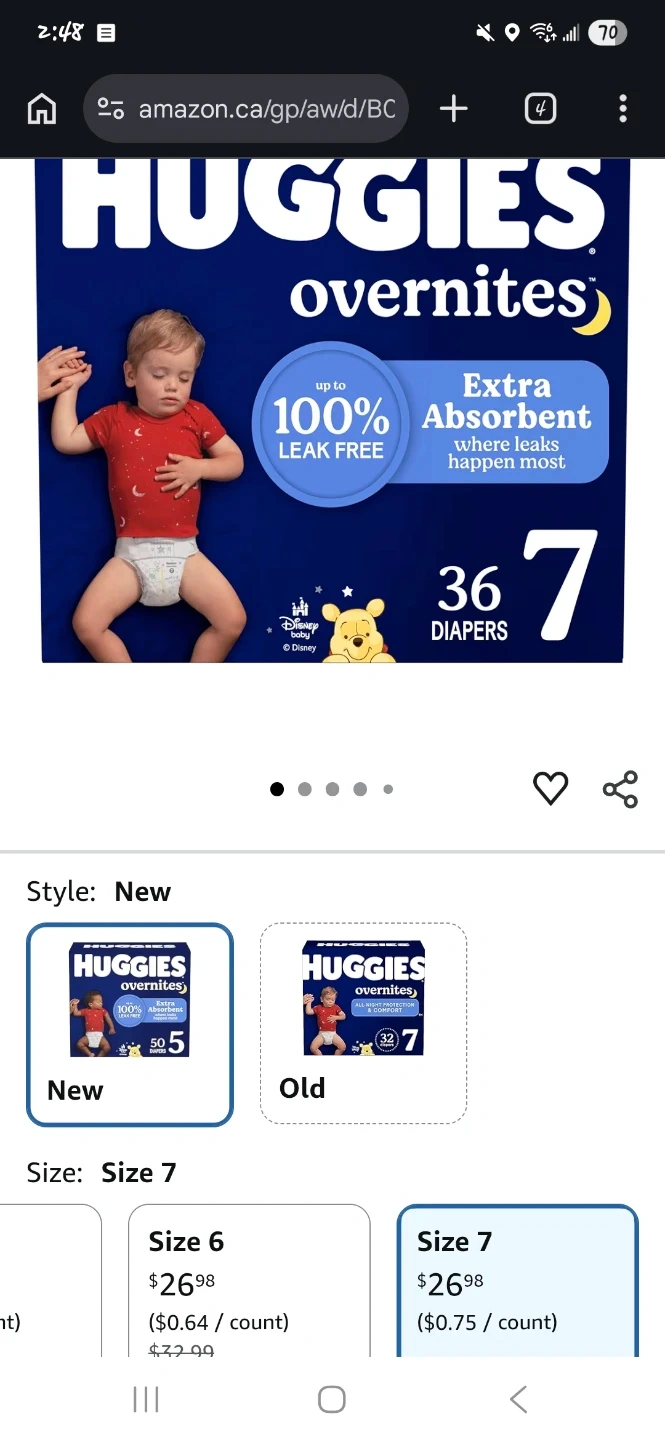The width and height of the screenshot is (665, 1440).
Task: Open the tab switcher
Action: coord(540,108)
